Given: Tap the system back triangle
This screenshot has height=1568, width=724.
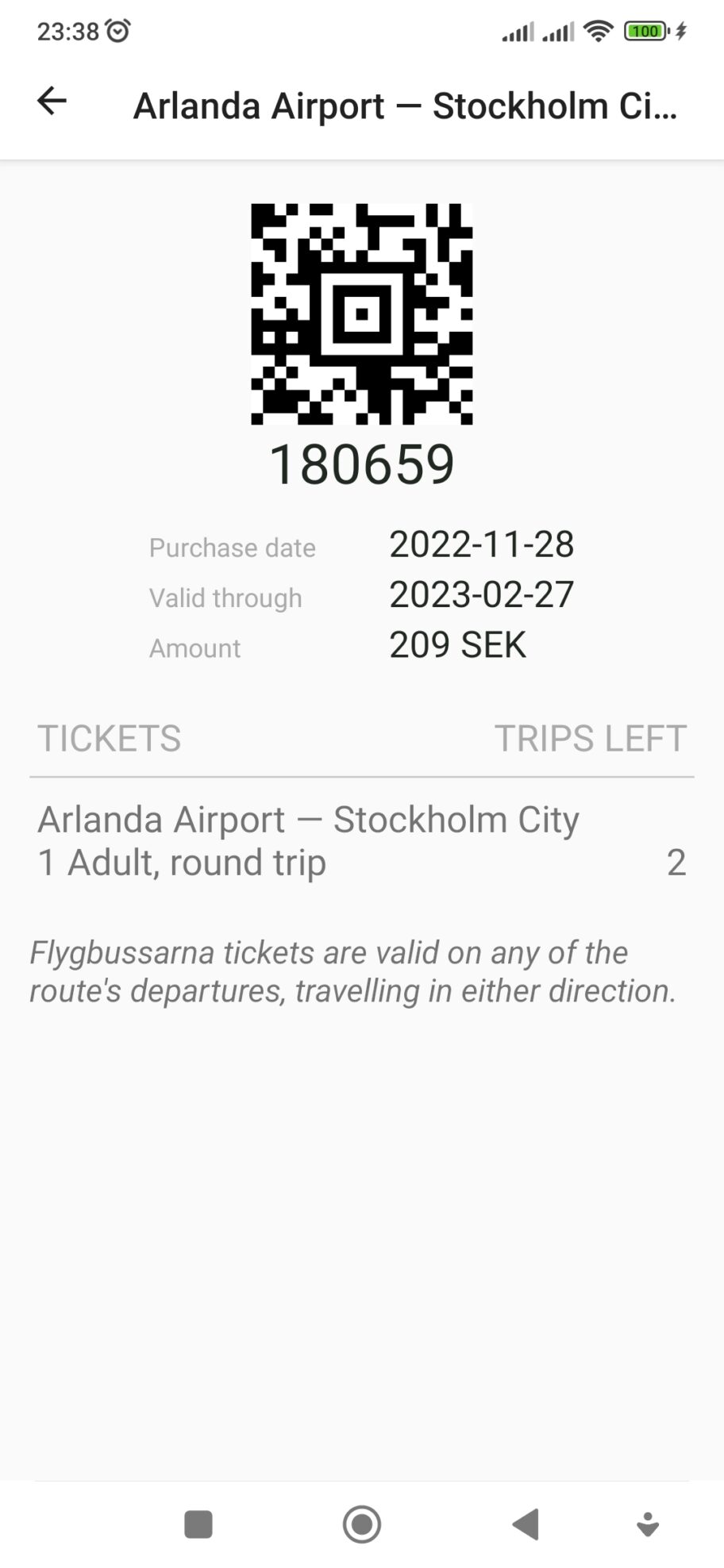Looking at the screenshot, I should tap(526, 1524).
